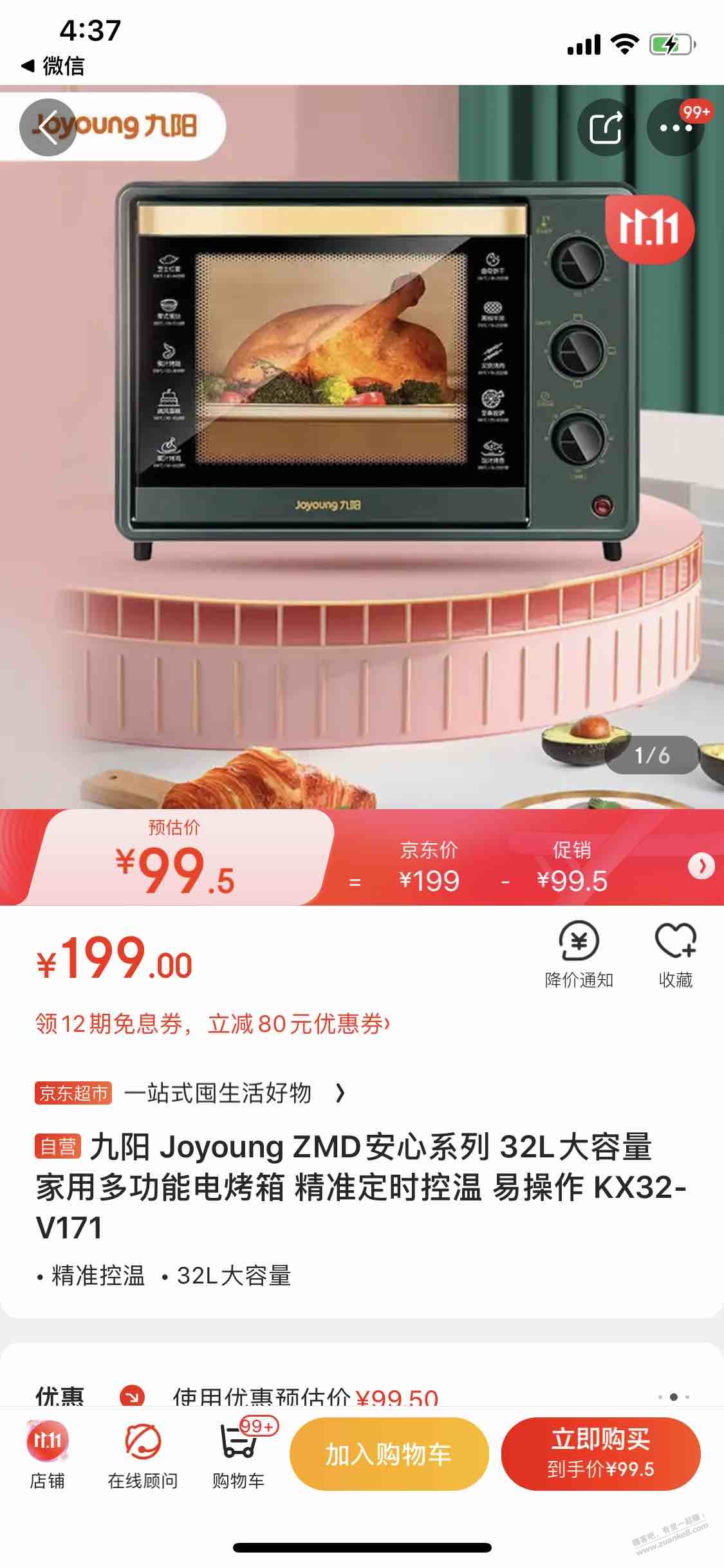Viewport: 724px width, 1568px height.
Task: Expand the estimated price breakdown arrow
Action: click(701, 866)
